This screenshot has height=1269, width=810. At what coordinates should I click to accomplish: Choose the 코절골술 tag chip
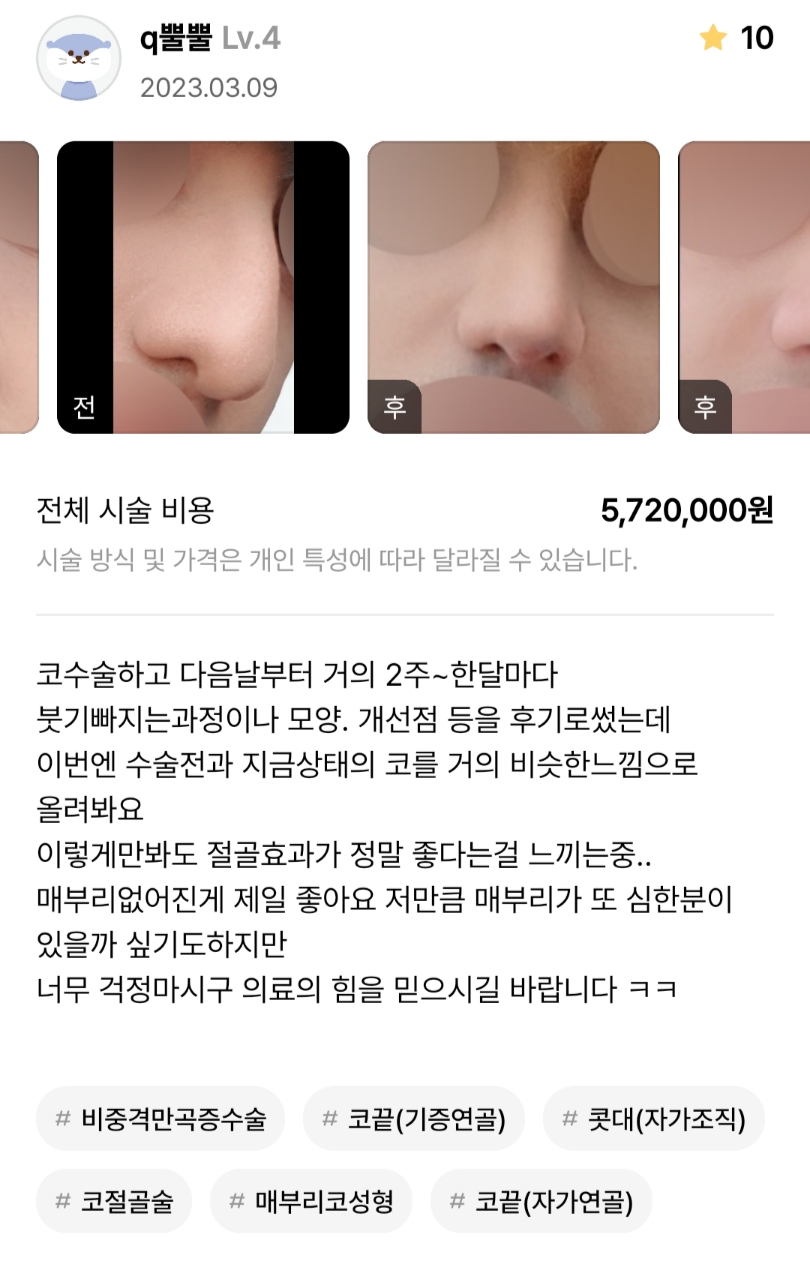(x=114, y=1200)
